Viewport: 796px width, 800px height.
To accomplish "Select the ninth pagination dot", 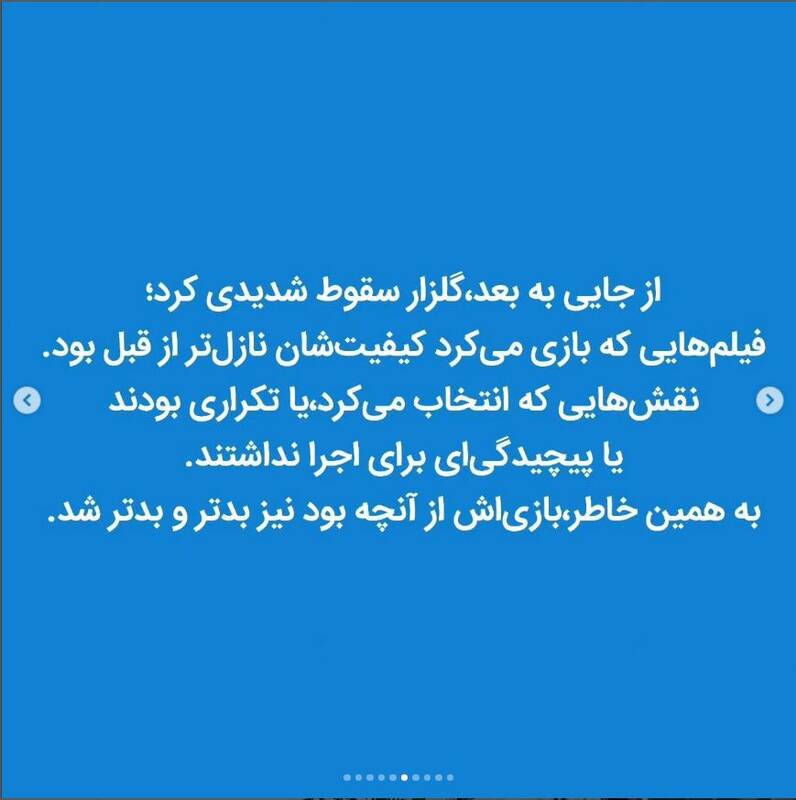I will coord(438,776).
